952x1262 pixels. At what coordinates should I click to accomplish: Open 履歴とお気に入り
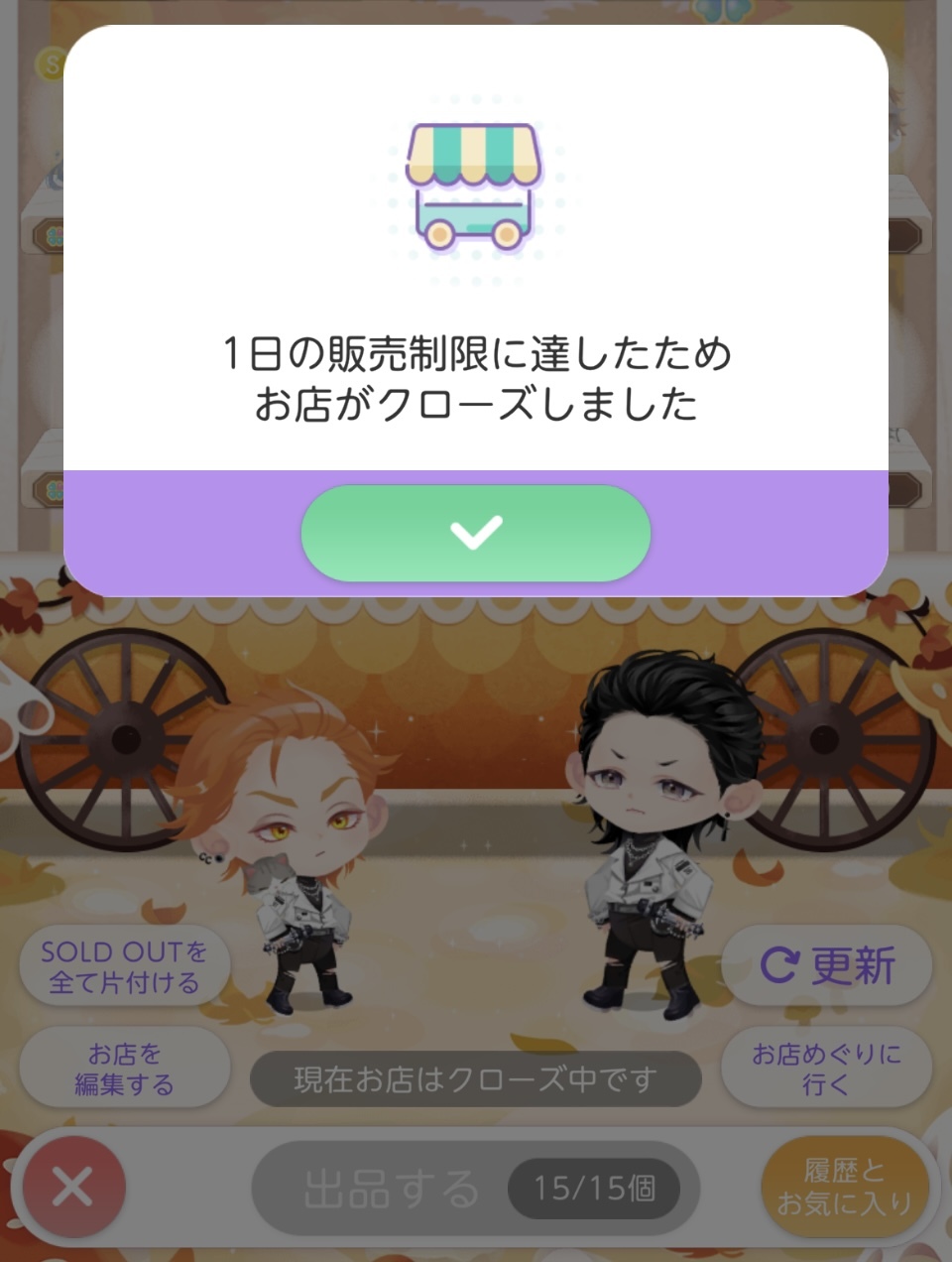tap(845, 1188)
